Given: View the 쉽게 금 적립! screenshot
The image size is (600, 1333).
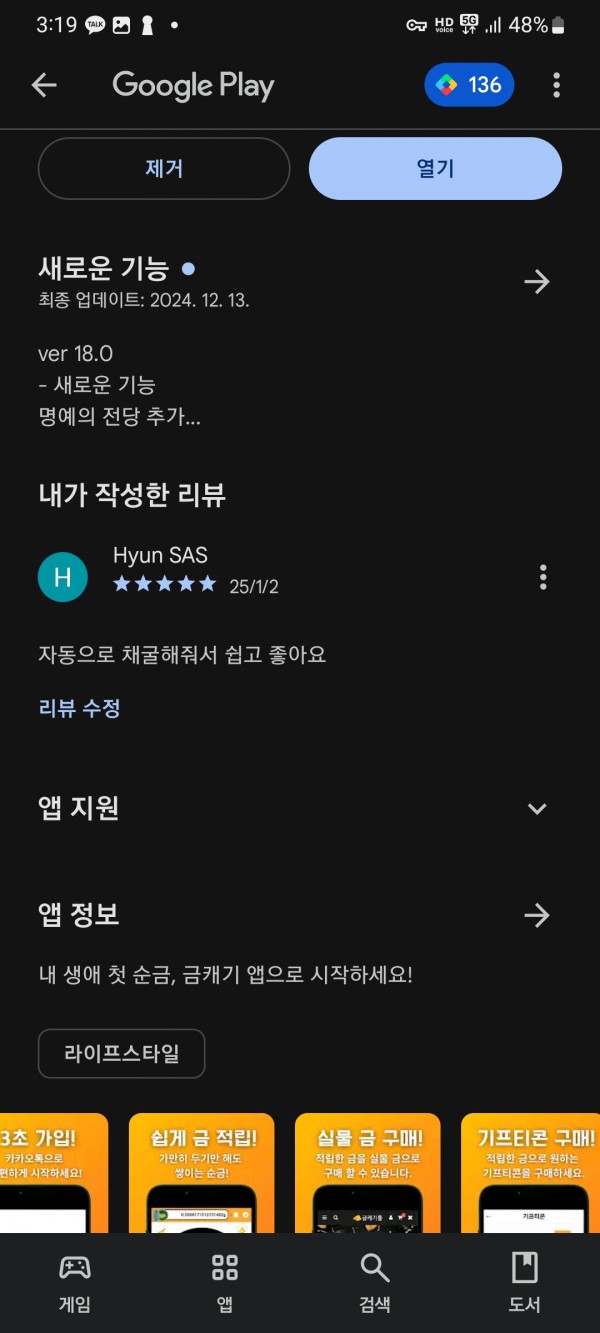Looking at the screenshot, I should [x=201, y=1173].
